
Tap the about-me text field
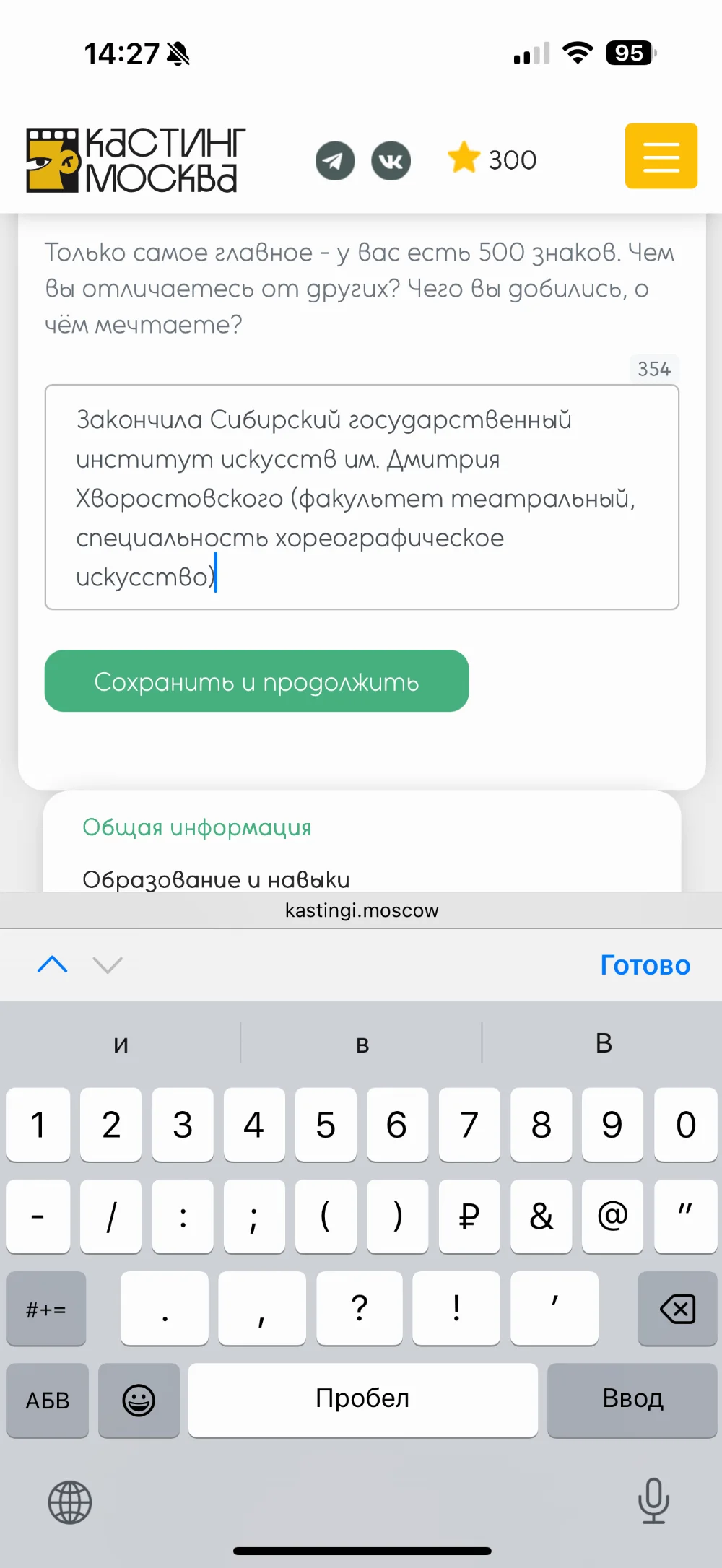362,497
